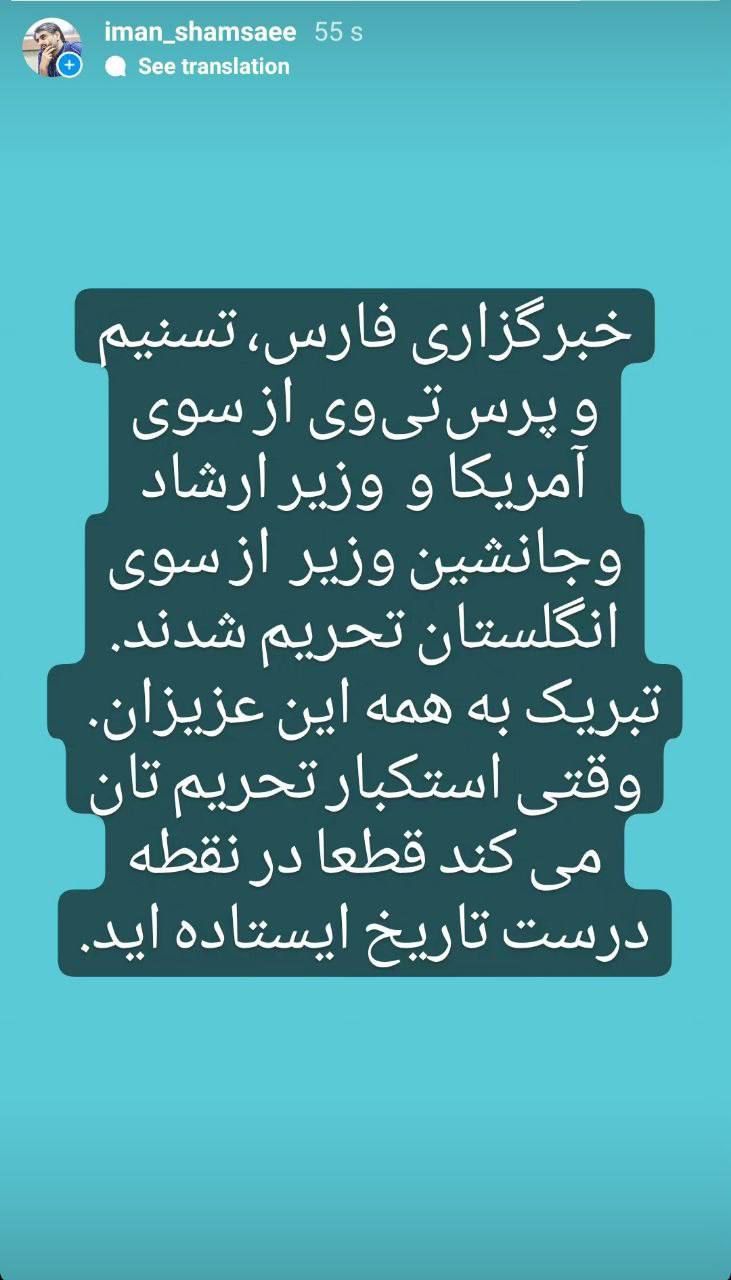Follow via the plus badge on avatar
Image resolution: width=731 pixels, height=1280 pixels.
click(x=69, y=66)
